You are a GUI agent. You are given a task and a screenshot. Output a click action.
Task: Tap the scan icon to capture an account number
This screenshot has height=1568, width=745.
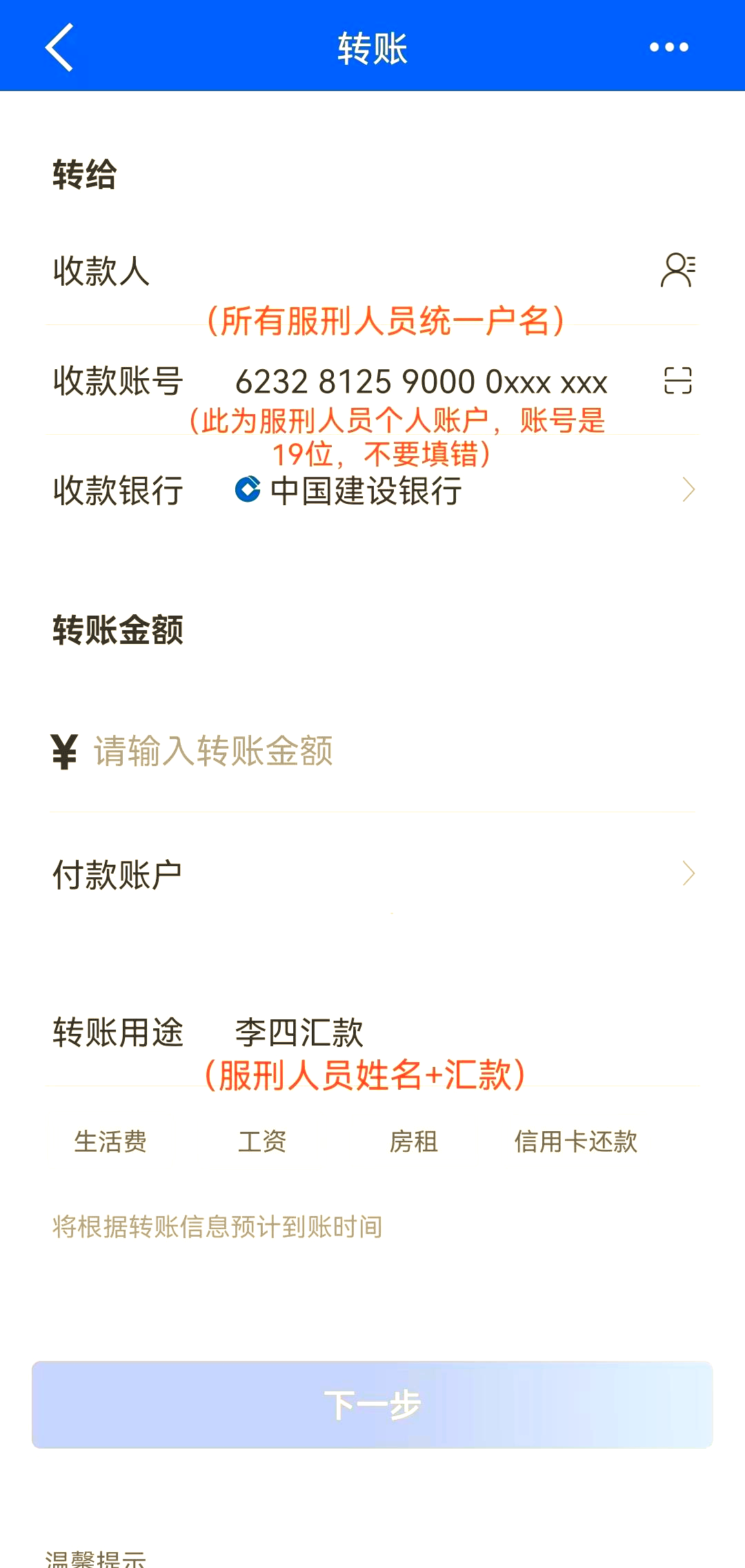[x=679, y=381]
